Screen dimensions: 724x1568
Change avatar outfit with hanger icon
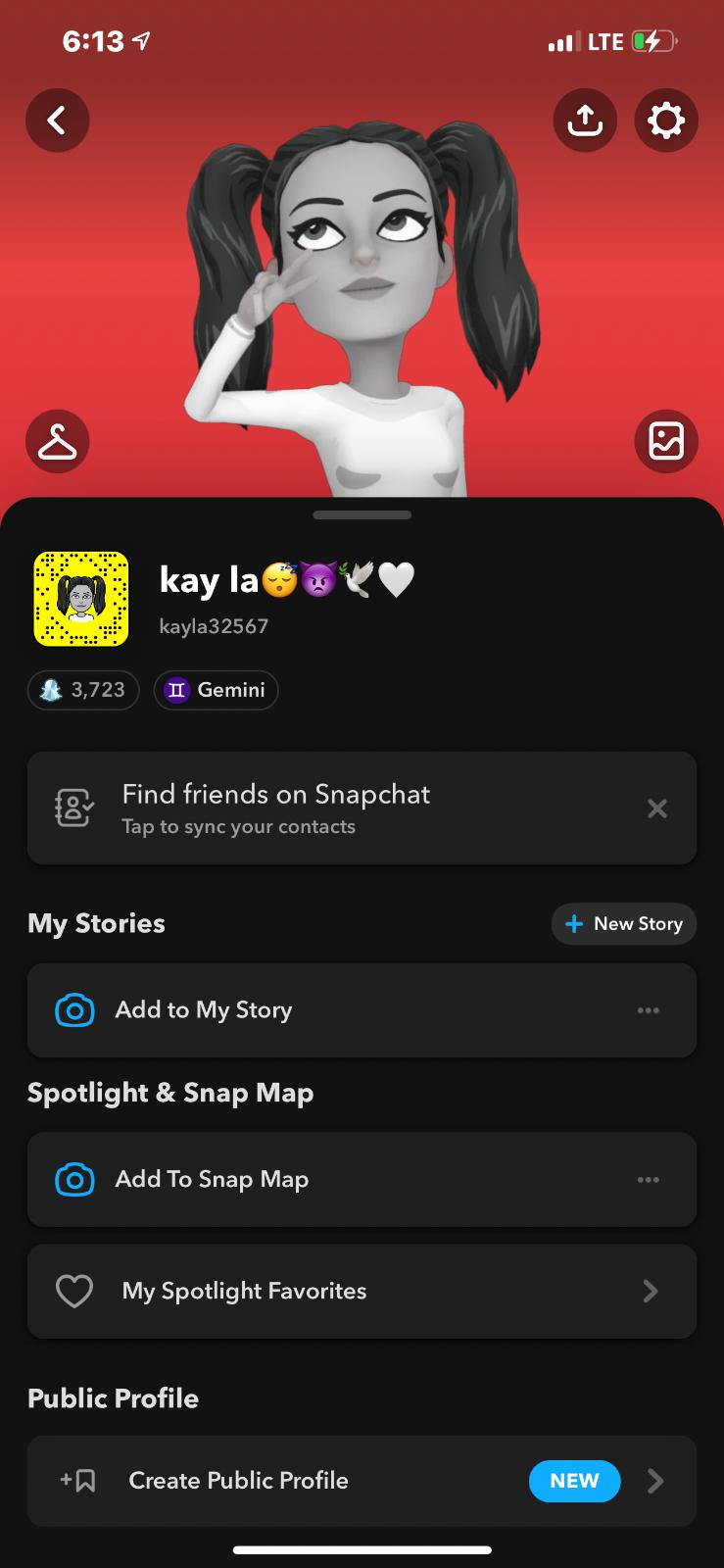point(57,442)
